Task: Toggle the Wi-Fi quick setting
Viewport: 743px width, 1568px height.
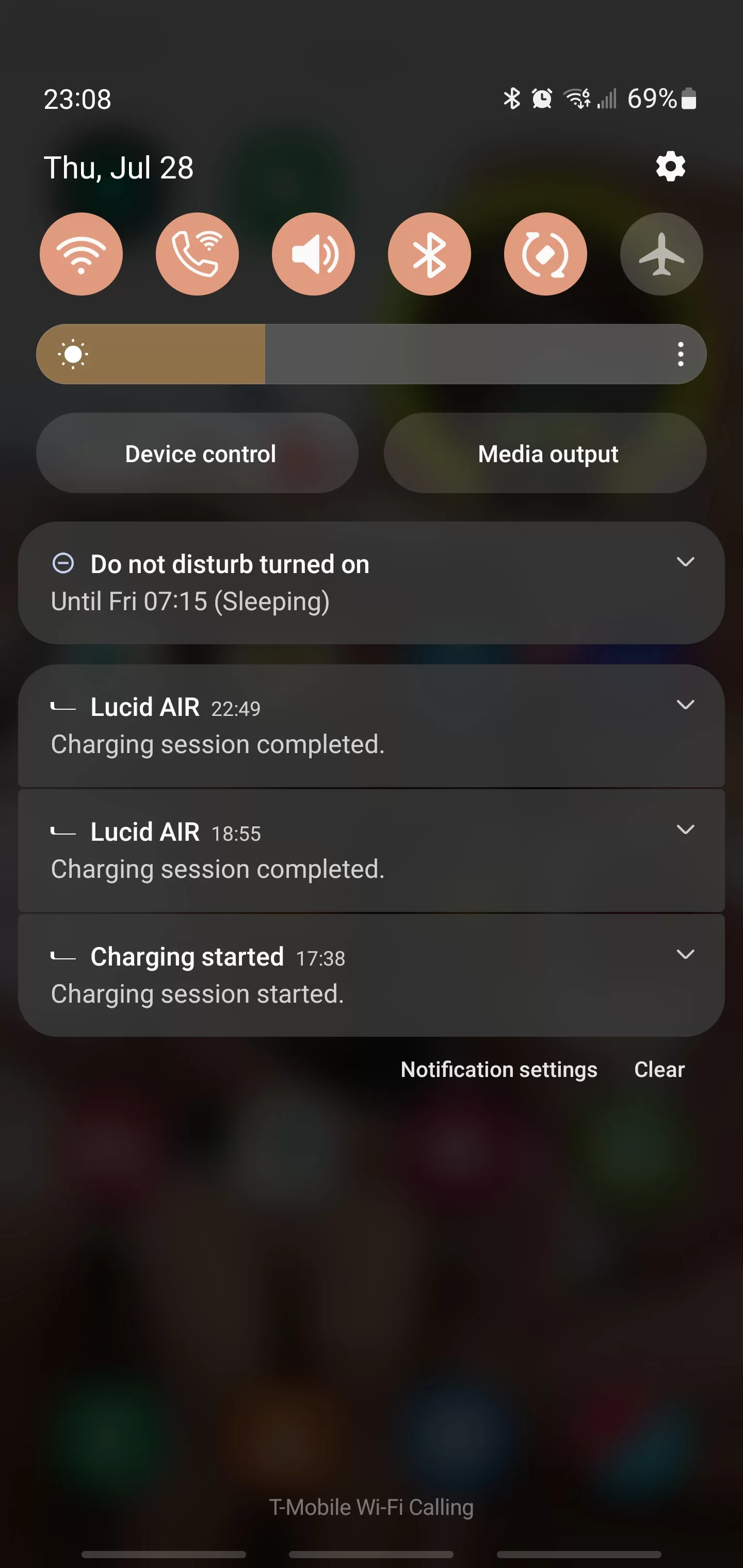Action: 81,254
